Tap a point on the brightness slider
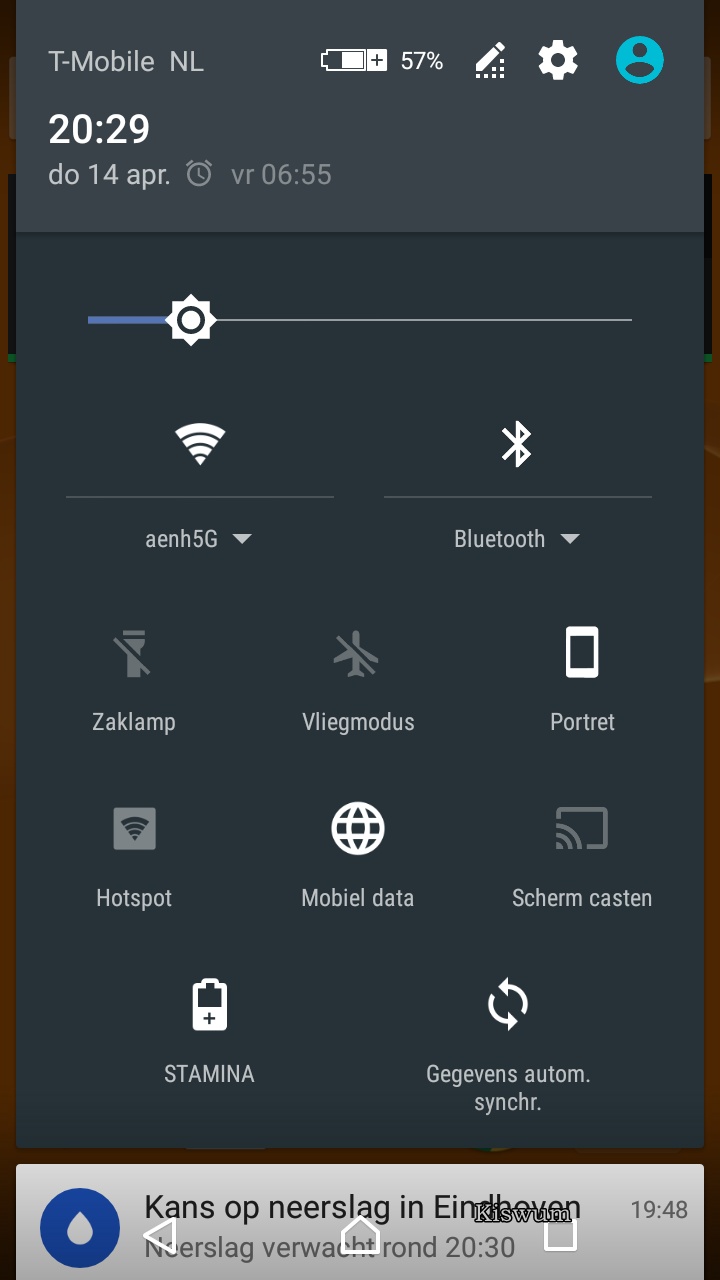Screen dimensions: 720x1280 (x=360, y=320)
